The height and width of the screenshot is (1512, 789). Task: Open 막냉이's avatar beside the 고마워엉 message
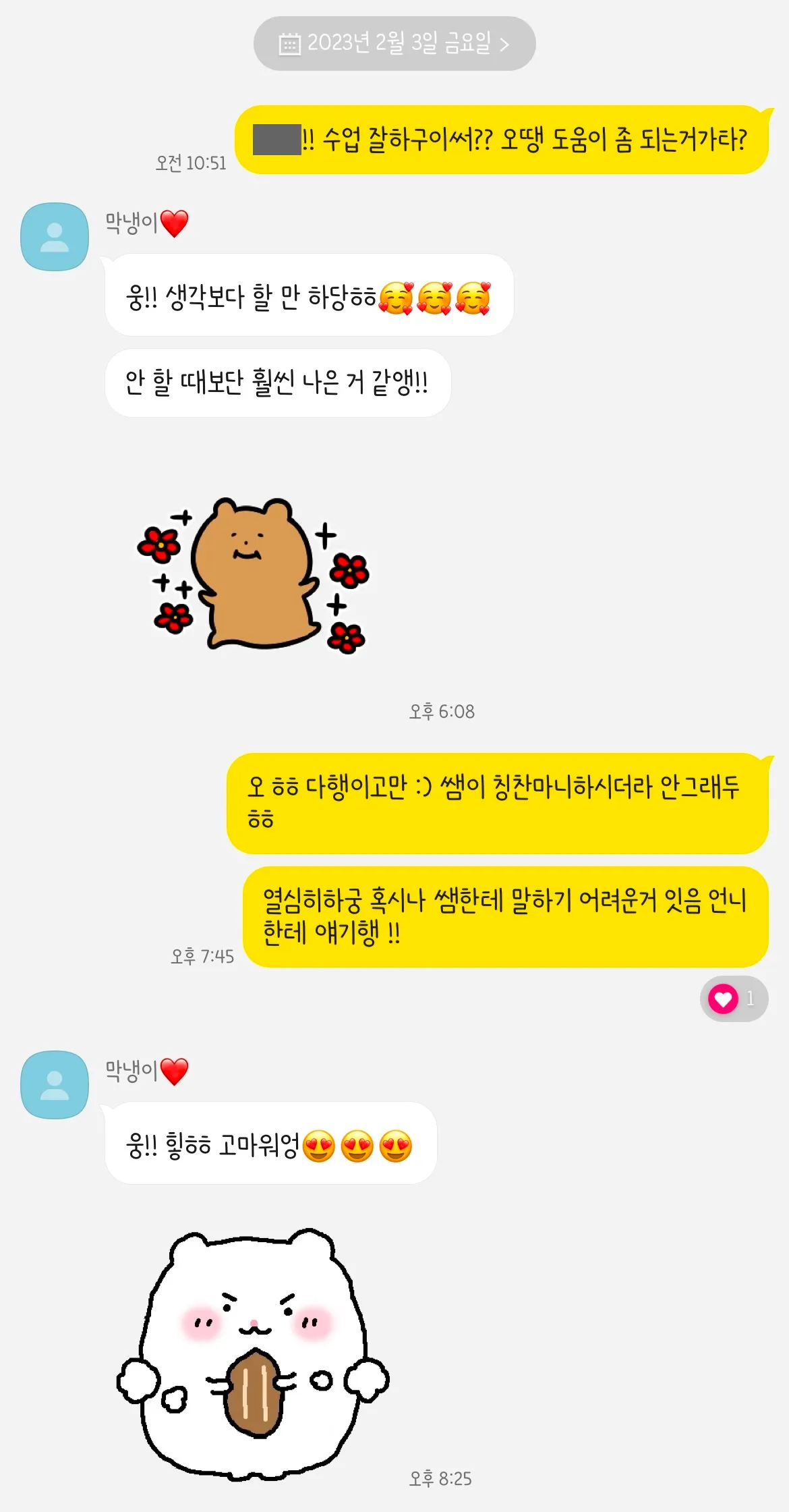(x=55, y=1084)
